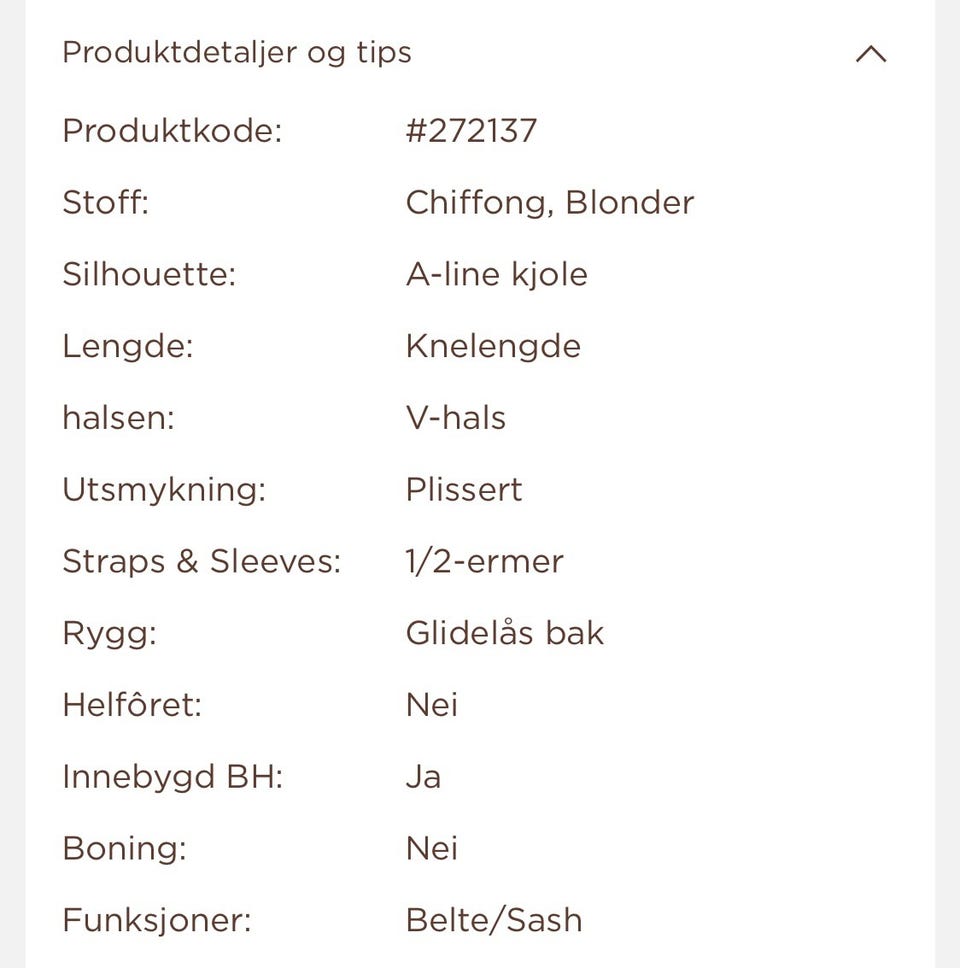
Task: Click the Utsmykning label
Action: tap(158, 490)
